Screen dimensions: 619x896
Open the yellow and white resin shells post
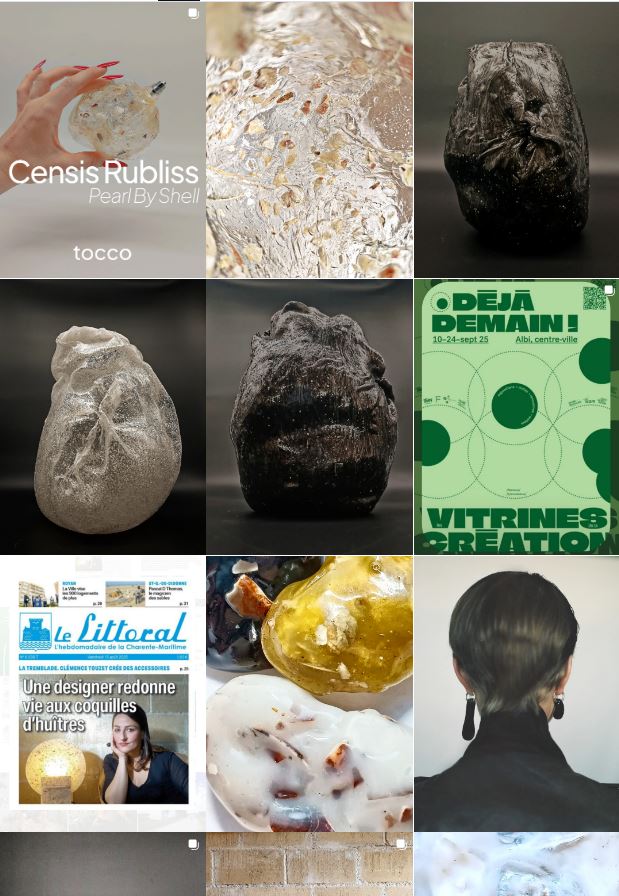tap(309, 693)
